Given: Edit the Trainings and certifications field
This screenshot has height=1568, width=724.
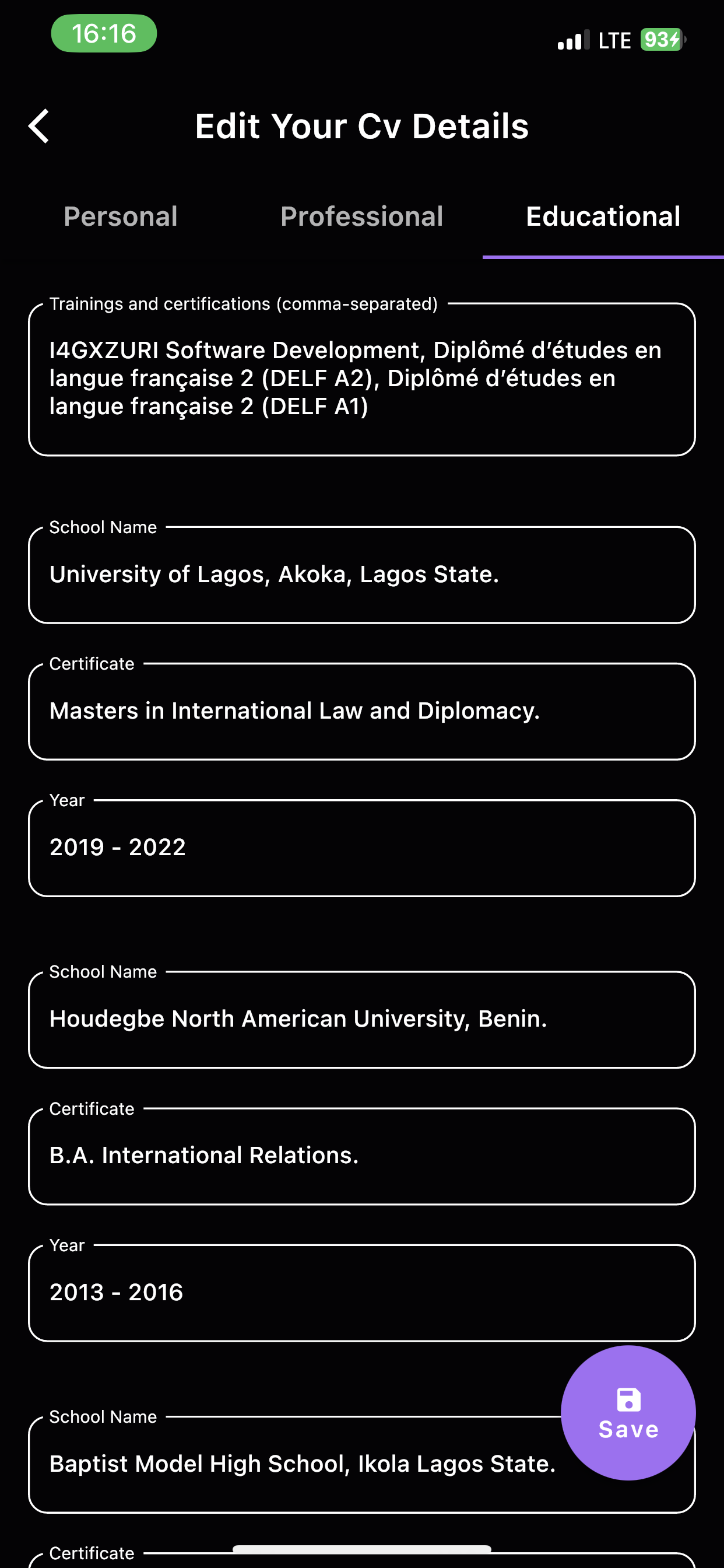Looking at the screenshot, I should 361,379.
